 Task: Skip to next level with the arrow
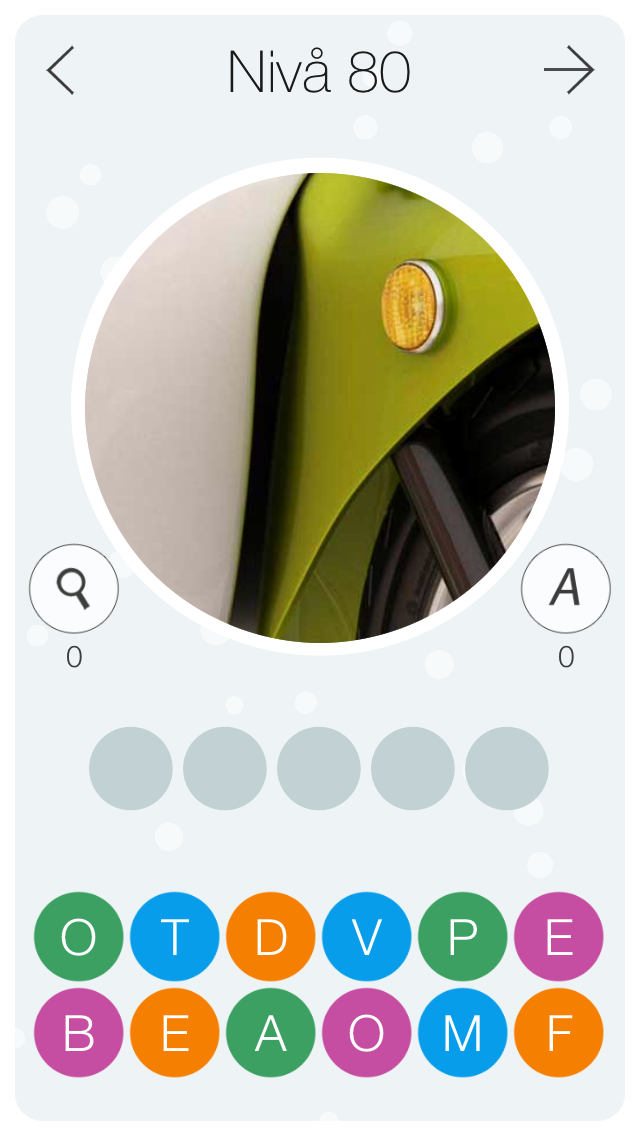point(569,70)
